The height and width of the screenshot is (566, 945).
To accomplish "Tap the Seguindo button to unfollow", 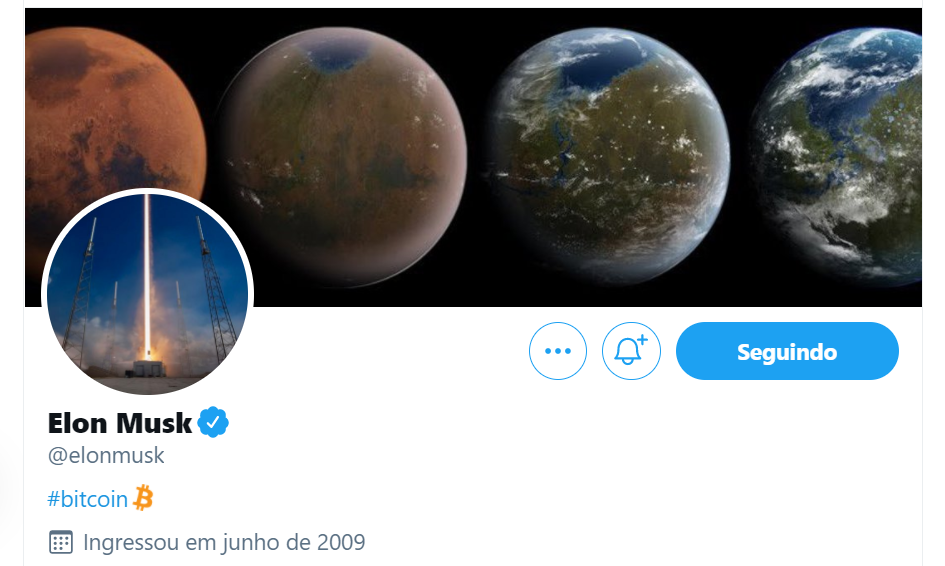I will [x=787, y=351].
